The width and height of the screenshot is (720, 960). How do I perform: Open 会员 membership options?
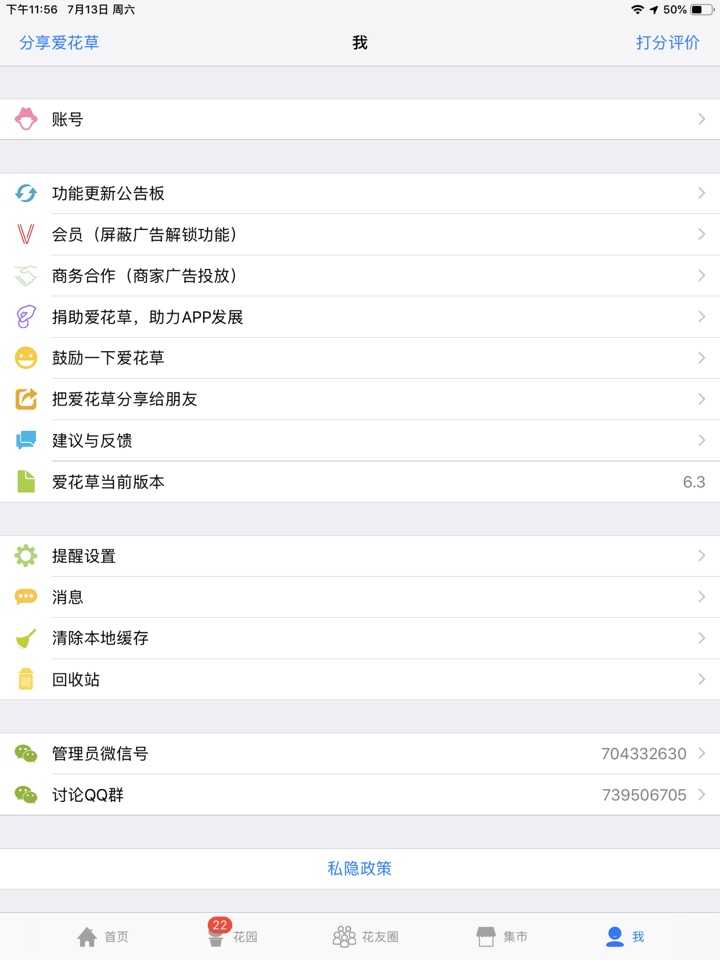coord(360,235)
